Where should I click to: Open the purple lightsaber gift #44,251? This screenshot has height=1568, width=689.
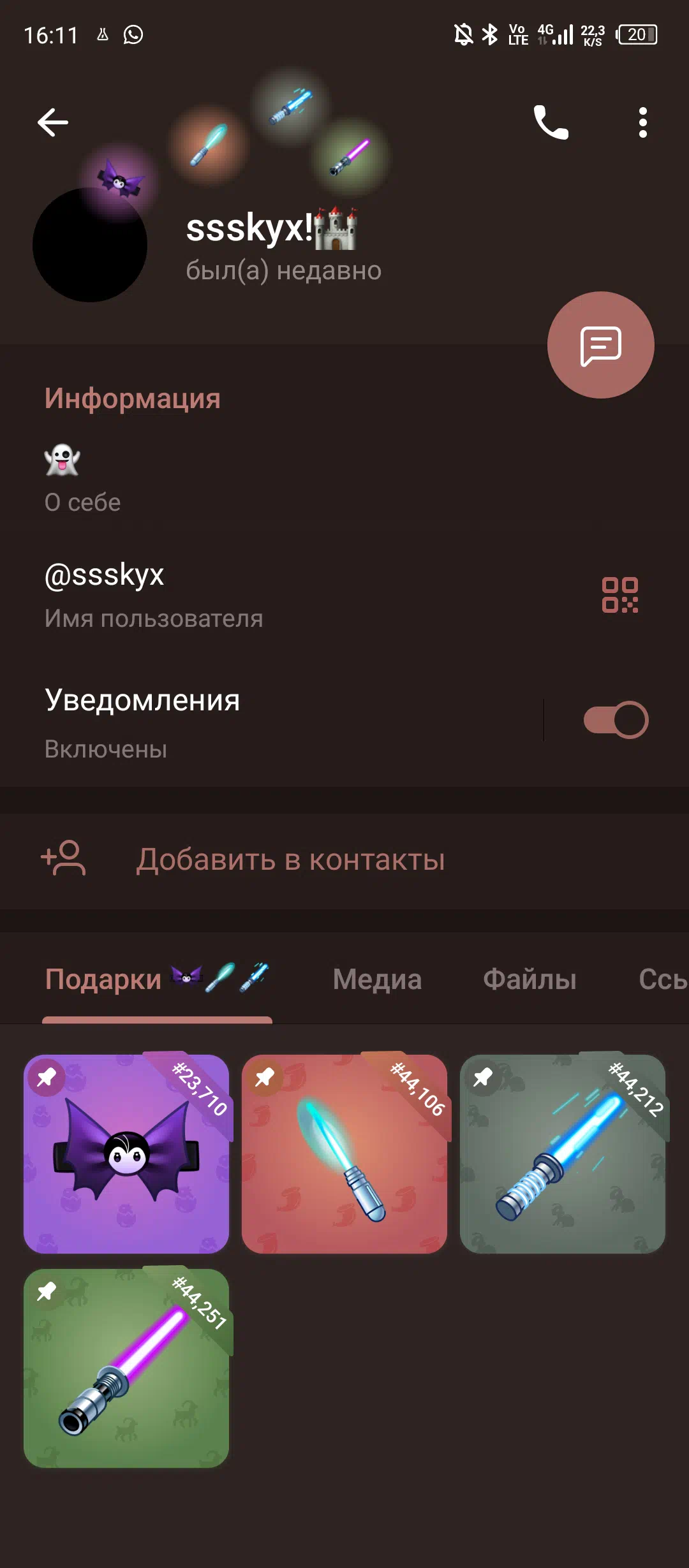click(x=126, y=1368)
